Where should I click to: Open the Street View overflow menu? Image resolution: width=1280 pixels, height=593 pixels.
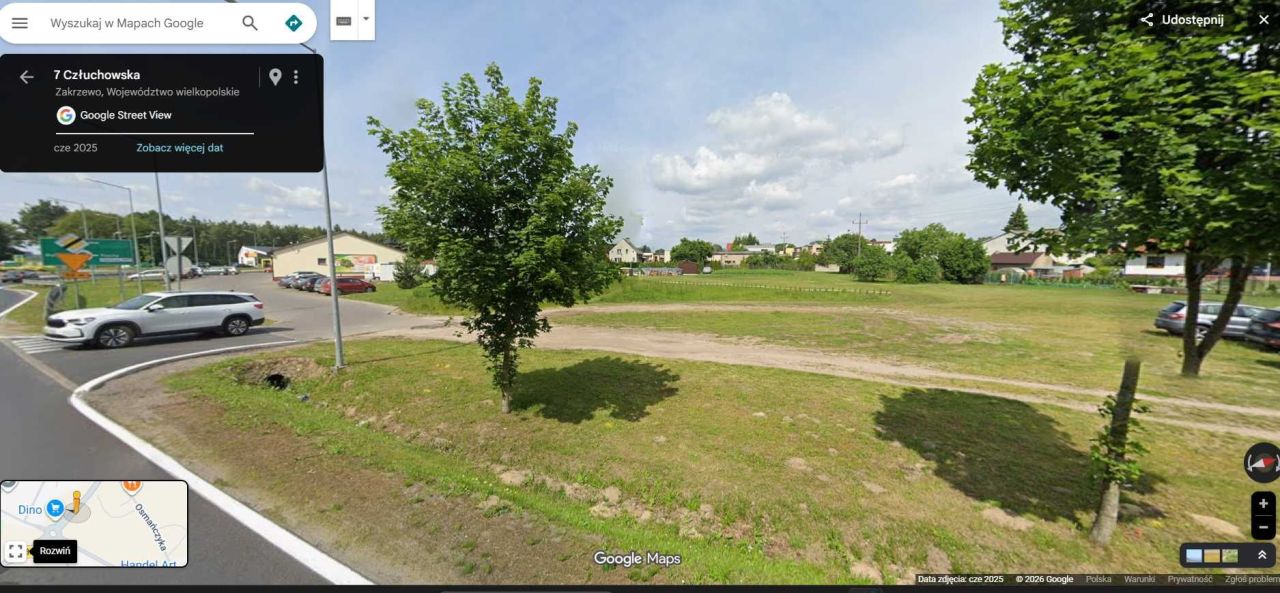point(296,77)
